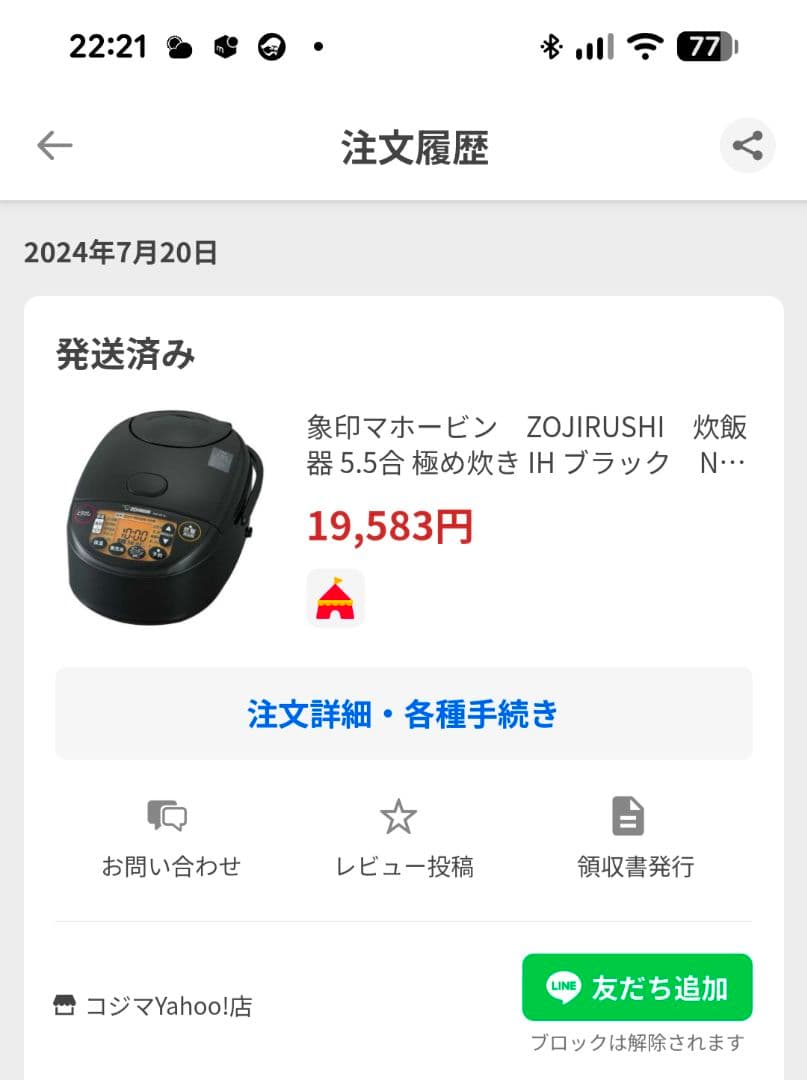Open 注文詳細・各種手続き

pyautogui.click(x=403, y=713)
